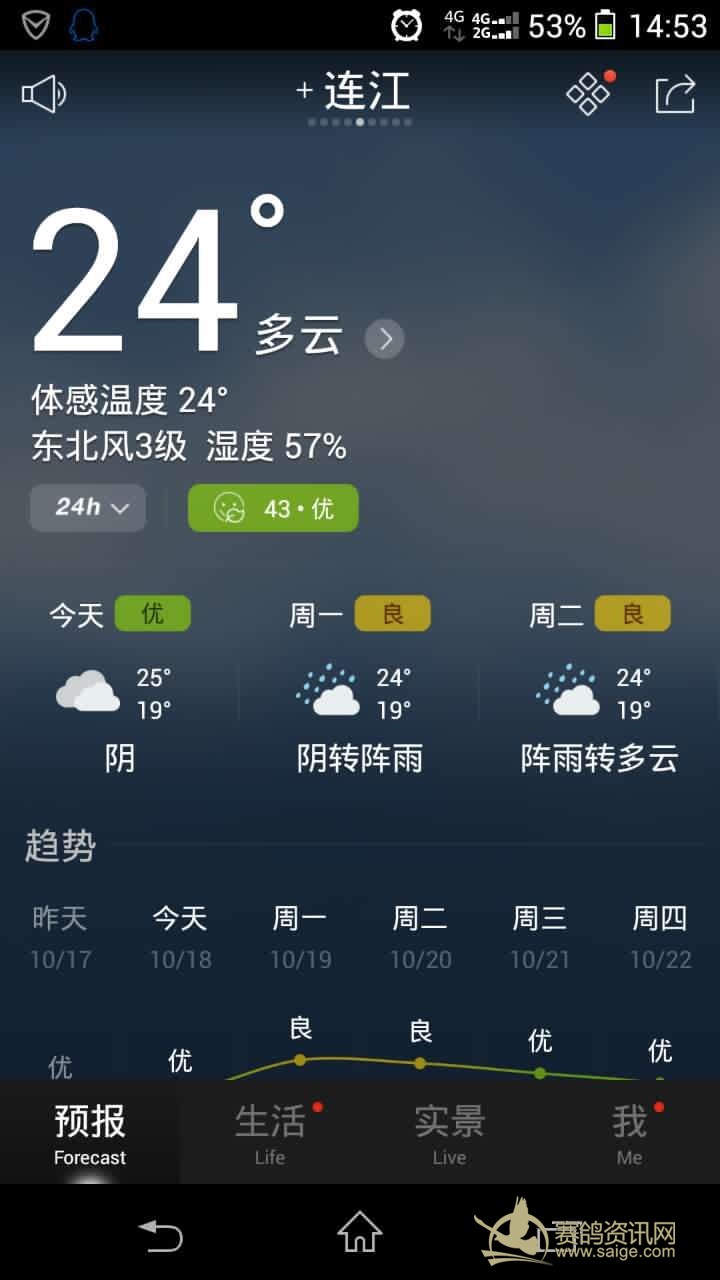
Task: Switch to the 生活 Life tab
Action: tap(270, 1133)
